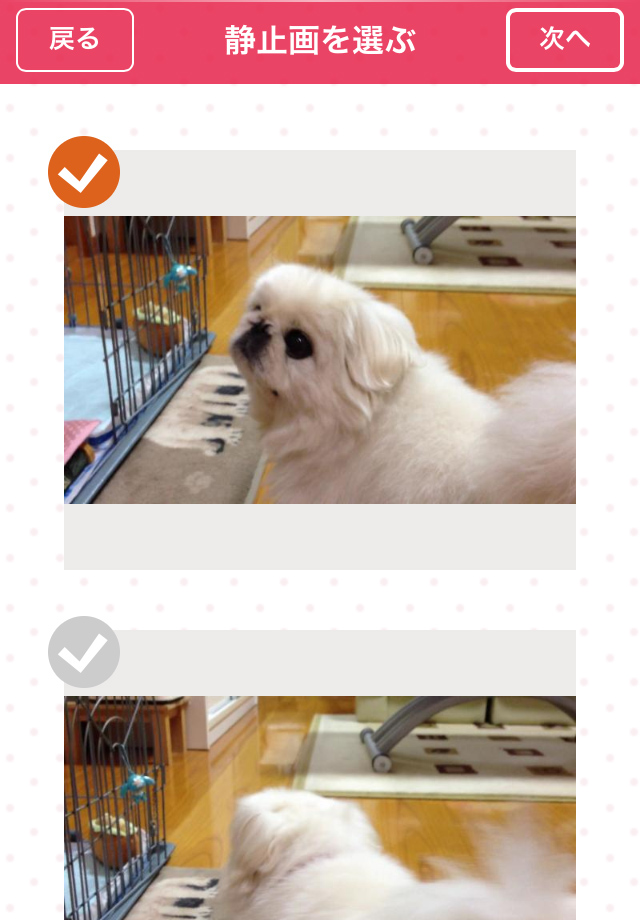
Task: Select the second blurred dog still image
Action: pos(320,808)
